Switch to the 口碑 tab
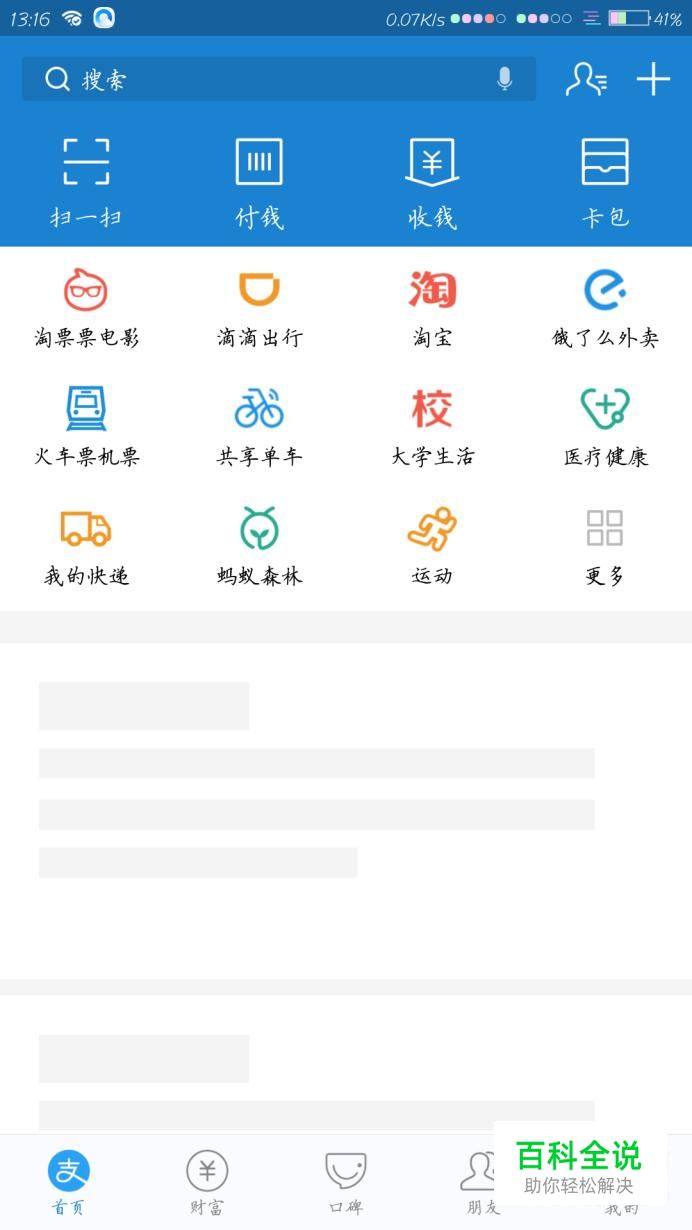692x1230 pixels. pyautogui.click(x=346, y=1182)
